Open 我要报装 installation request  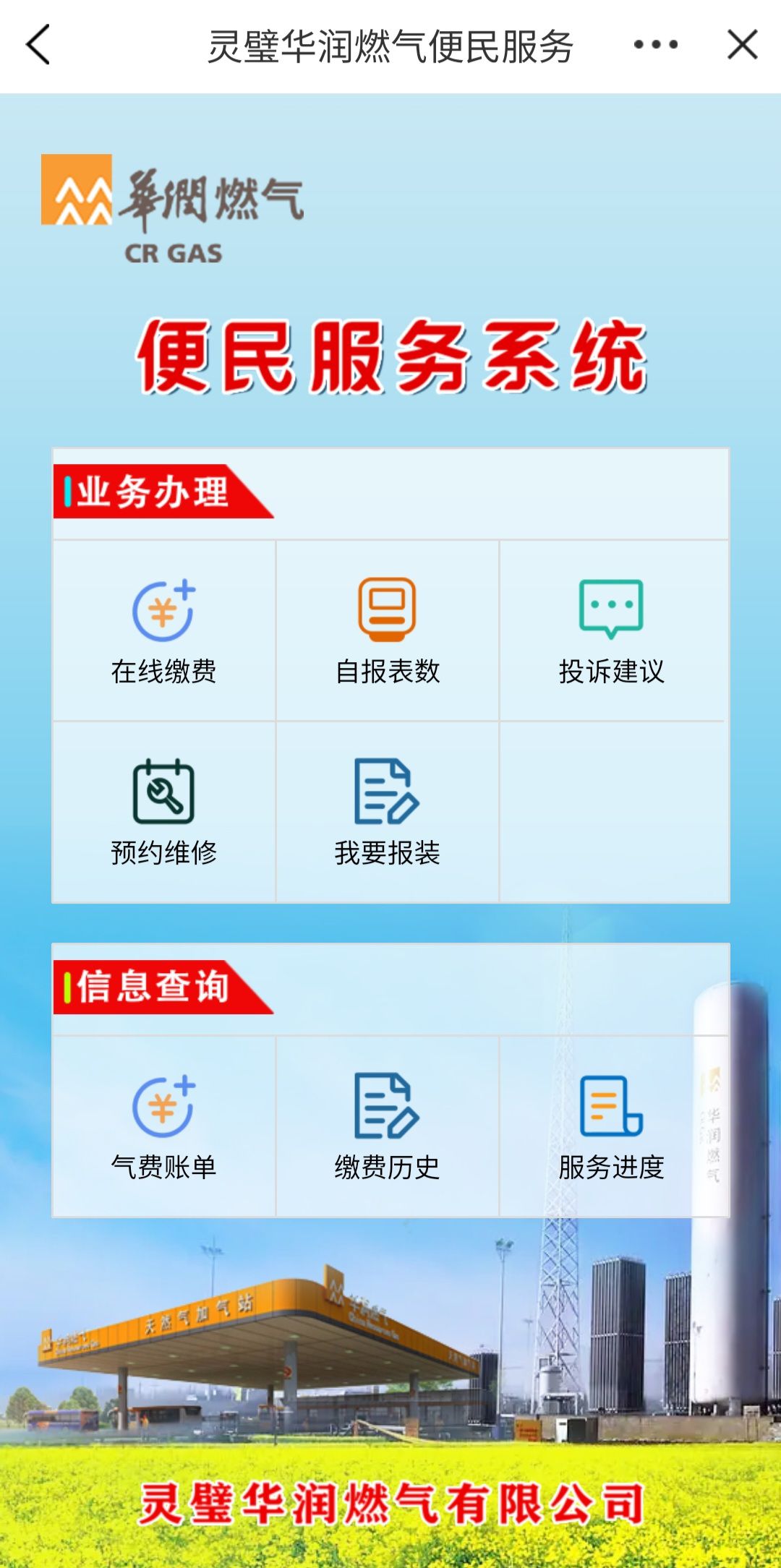388,812
